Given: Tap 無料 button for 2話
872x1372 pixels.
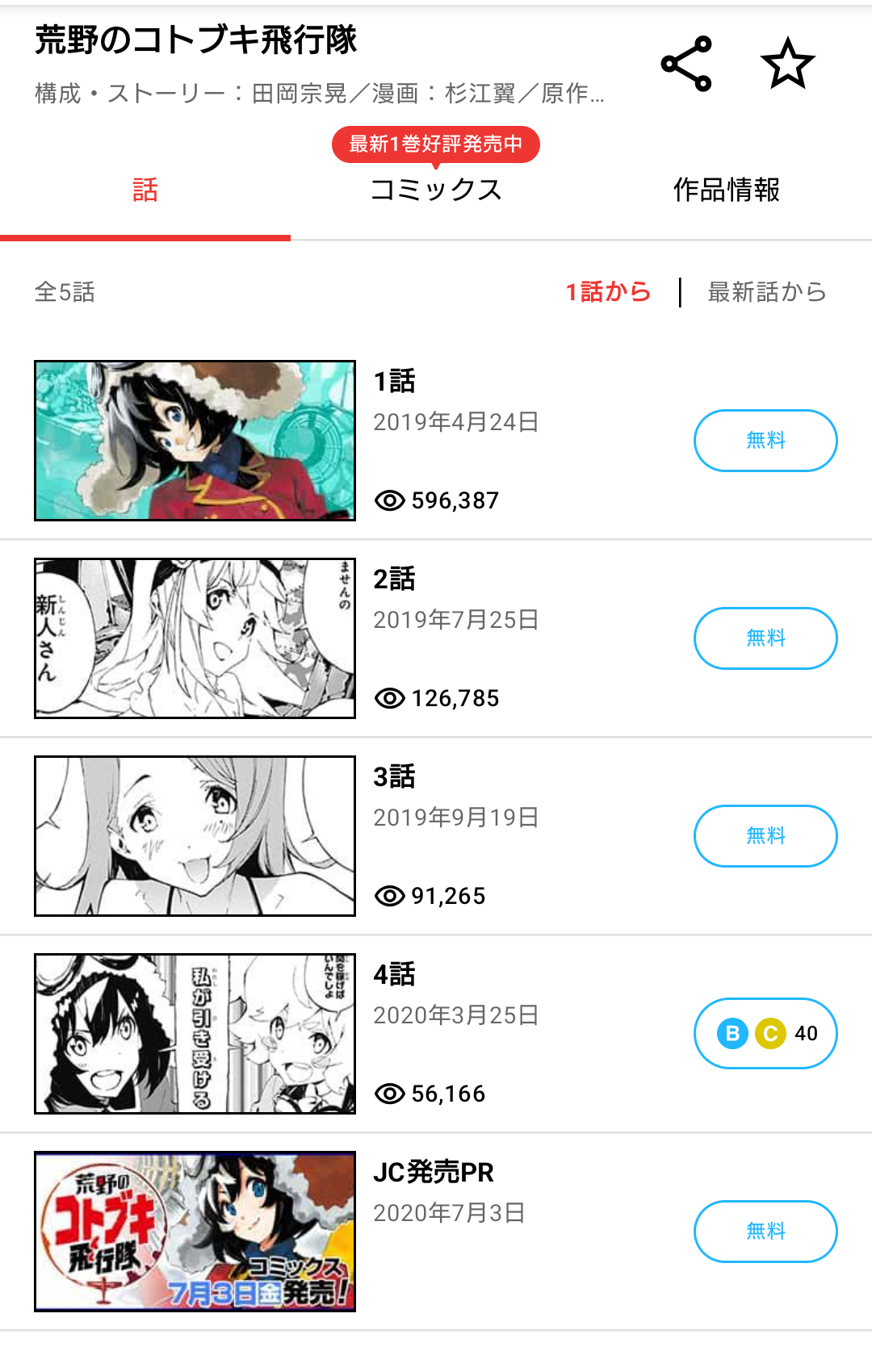Looking at the screenshot, I should pos(765,638).
